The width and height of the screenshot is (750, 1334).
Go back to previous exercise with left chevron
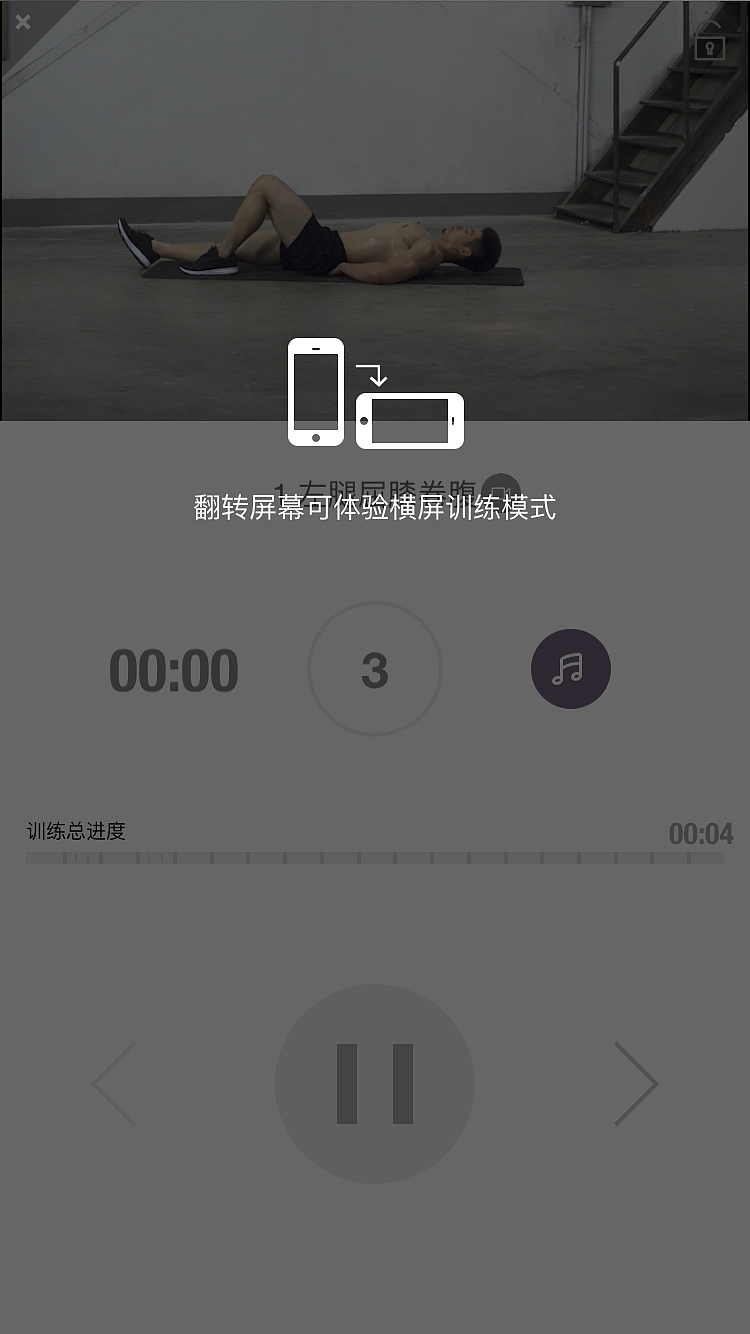pyautogui.click(x=114, y=1081)
